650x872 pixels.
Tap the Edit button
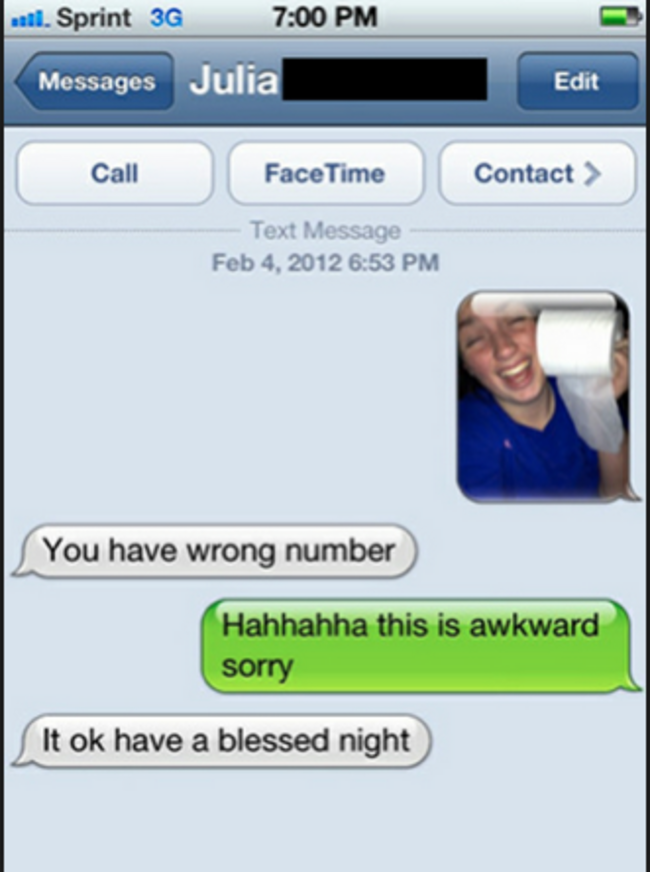click(577, 82)
